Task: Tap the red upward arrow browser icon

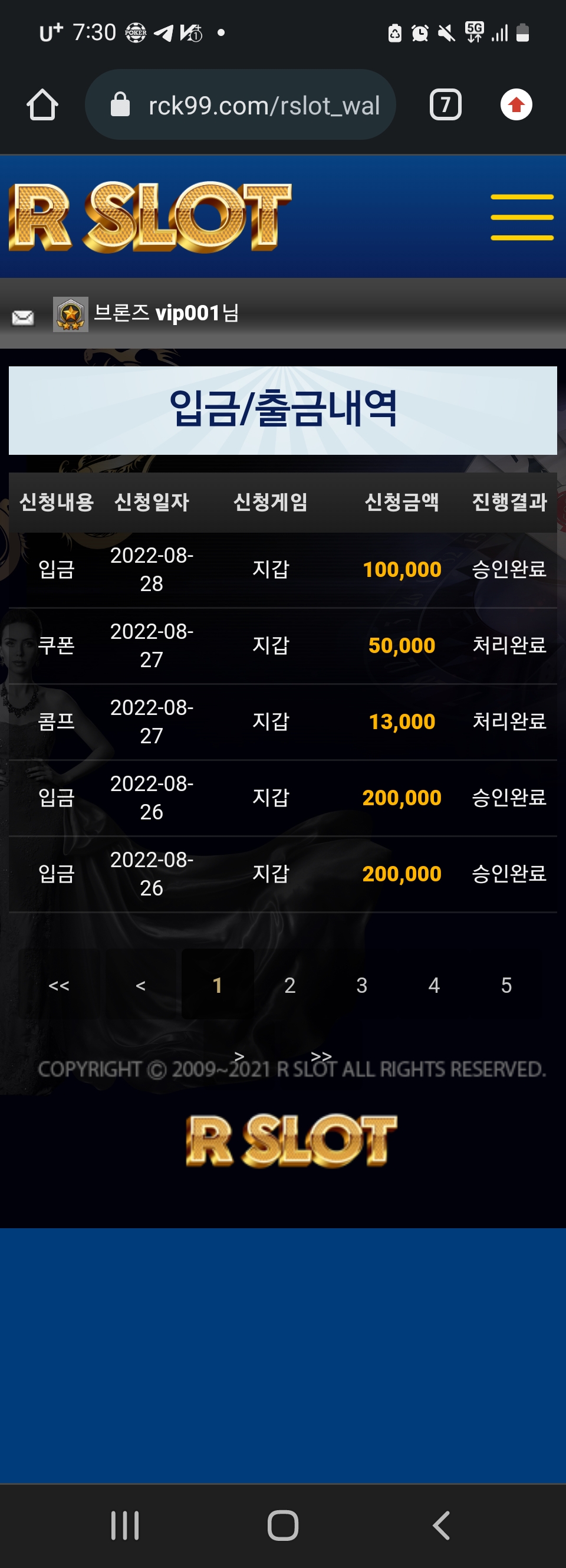Action: point(516,104)
